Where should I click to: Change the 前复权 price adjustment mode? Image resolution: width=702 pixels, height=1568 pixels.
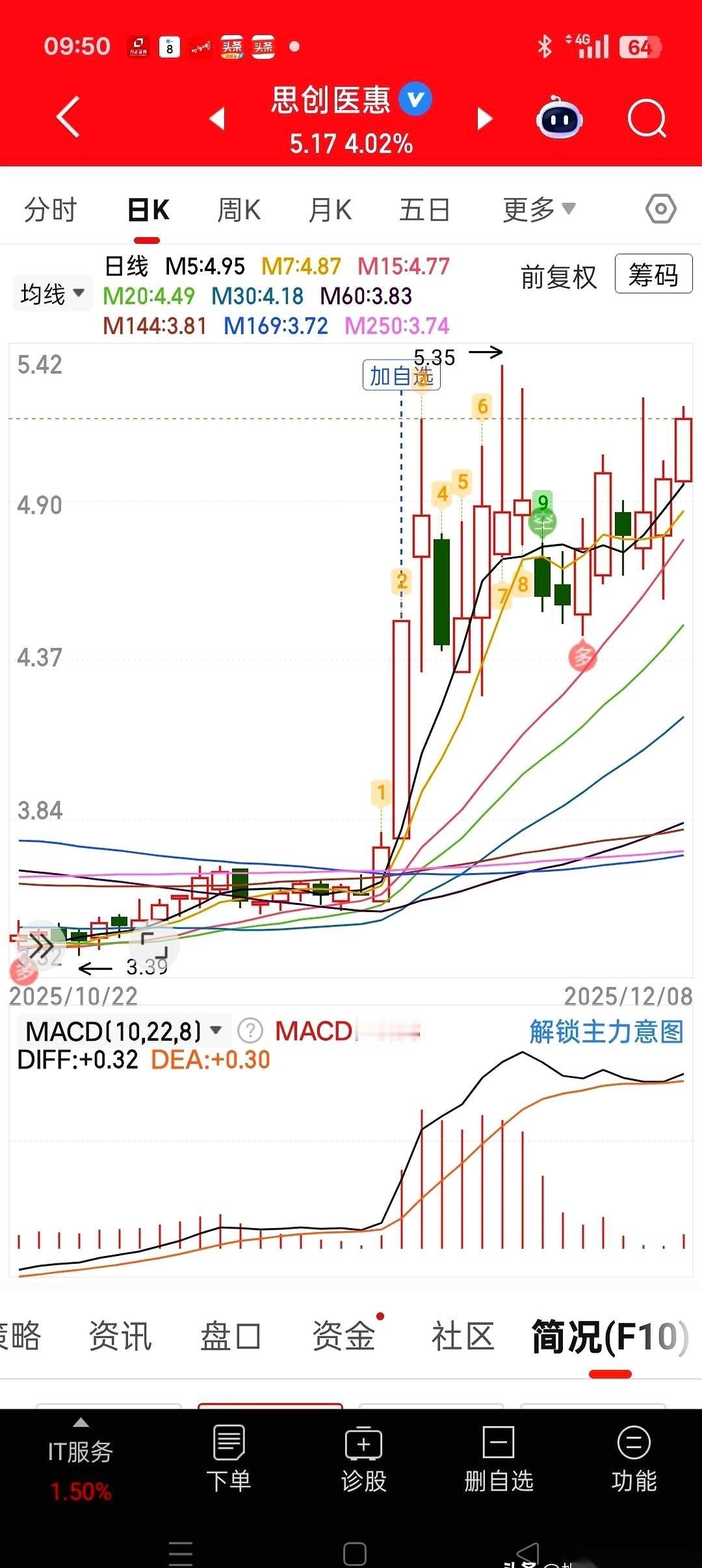point(558,278)
